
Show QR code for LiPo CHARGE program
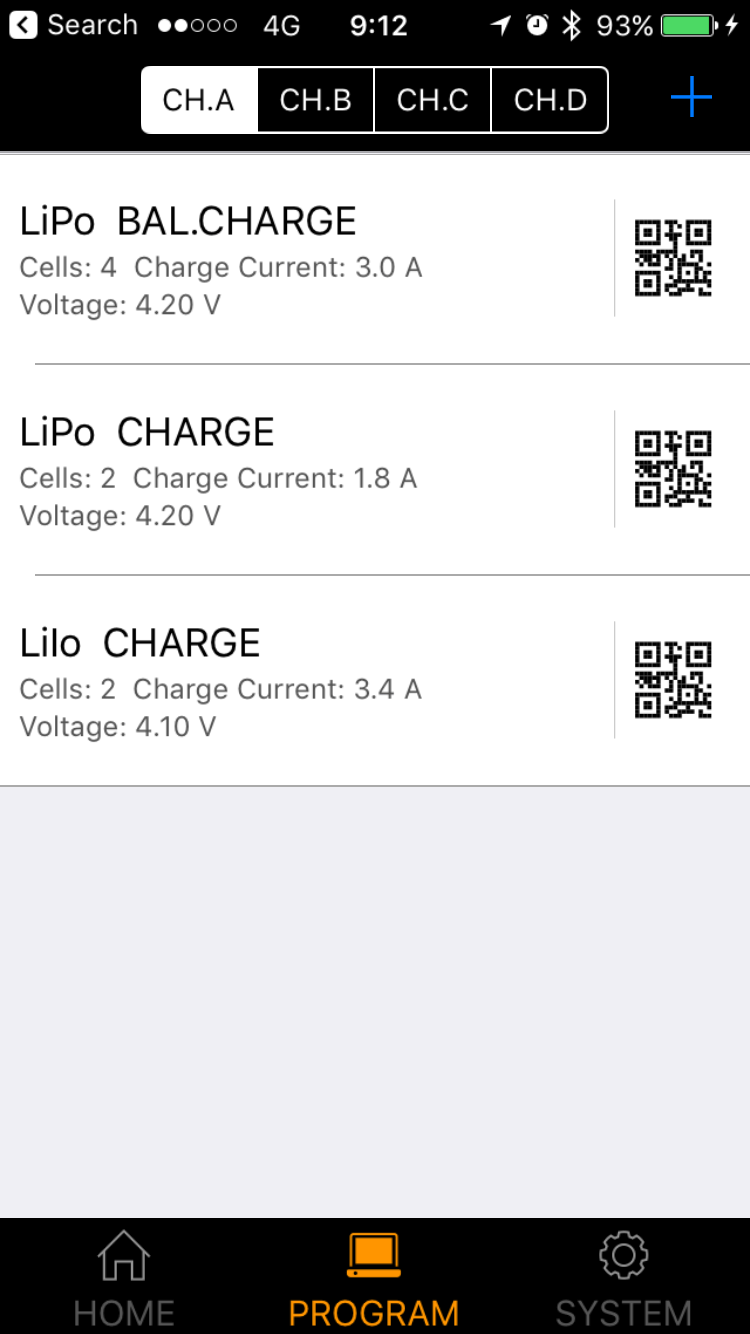(673, 469)
